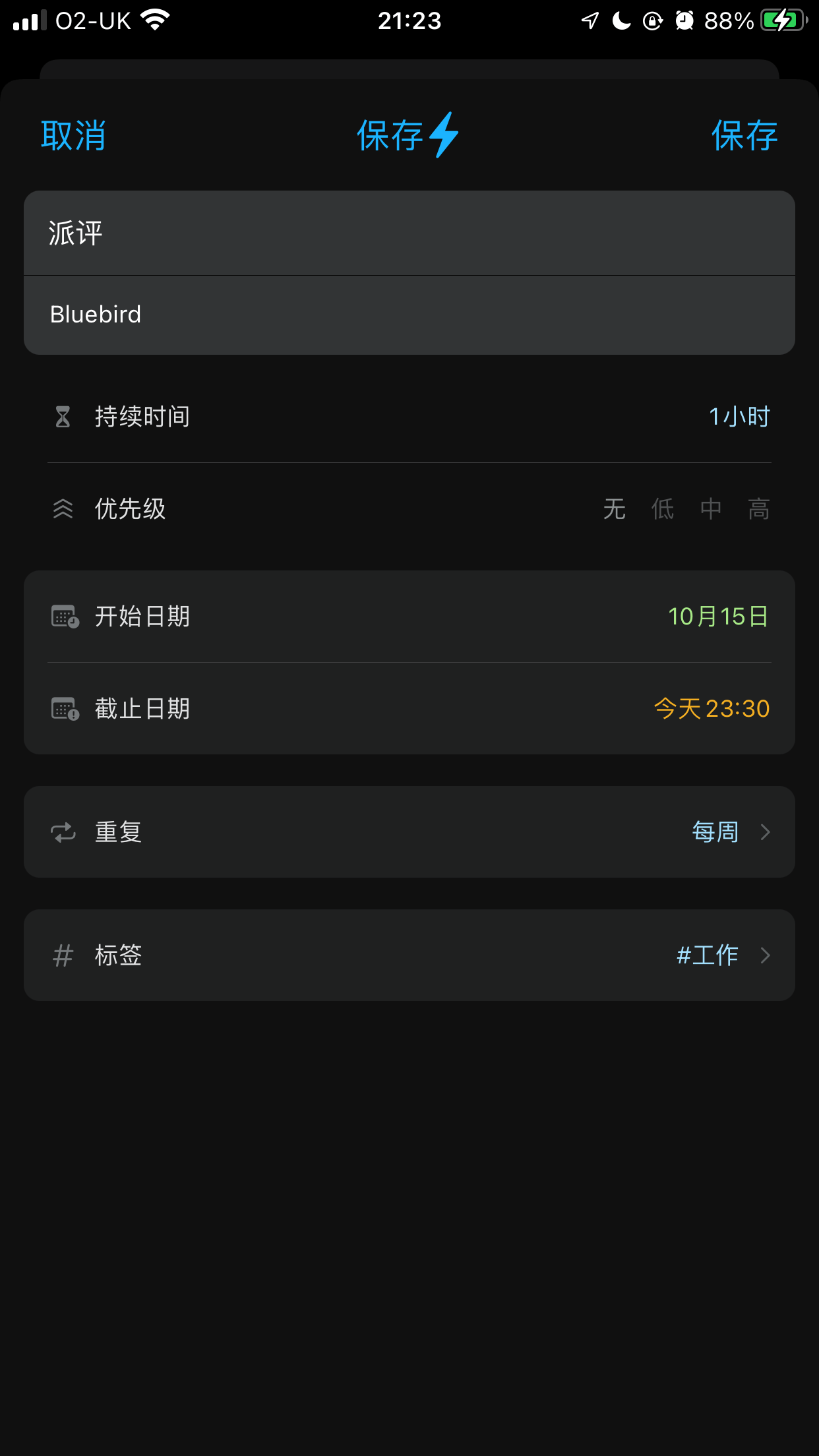The height and width of the screenshot is (1456, 819).
Task: Set priority to 低
Action: (x=663, y=509)
